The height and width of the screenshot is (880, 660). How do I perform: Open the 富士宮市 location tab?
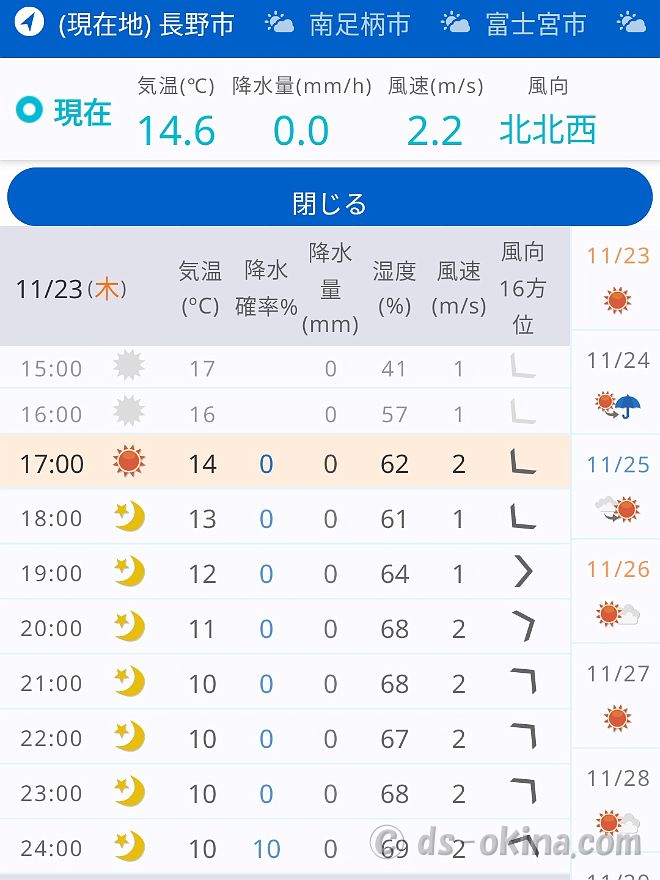point(516,24)
